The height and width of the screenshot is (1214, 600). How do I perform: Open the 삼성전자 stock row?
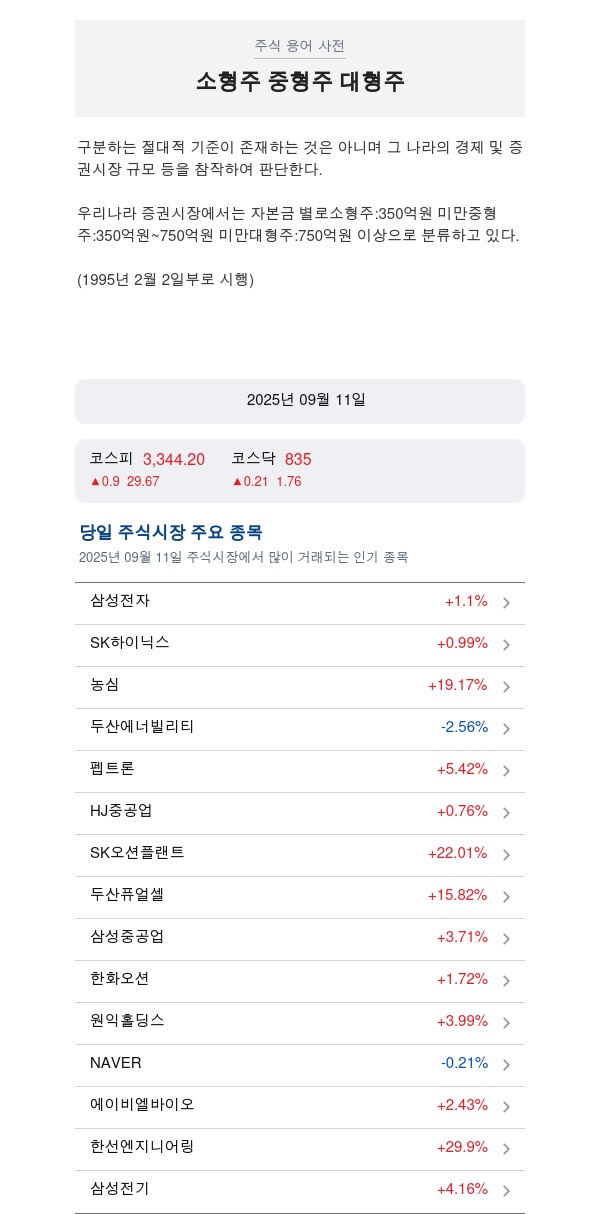click(300, 603)
